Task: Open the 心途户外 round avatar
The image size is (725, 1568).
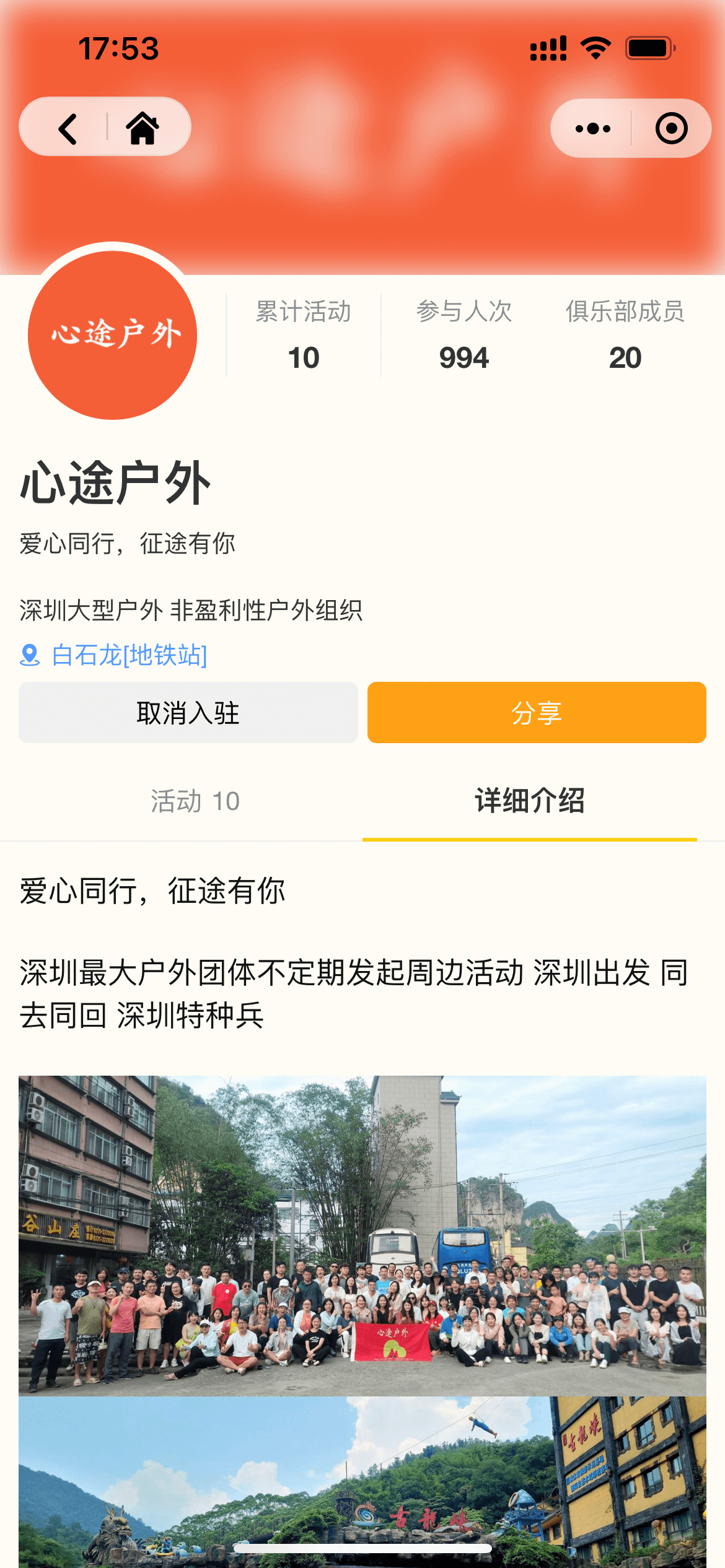Action: pyautogui.click(x=113, y=335)
